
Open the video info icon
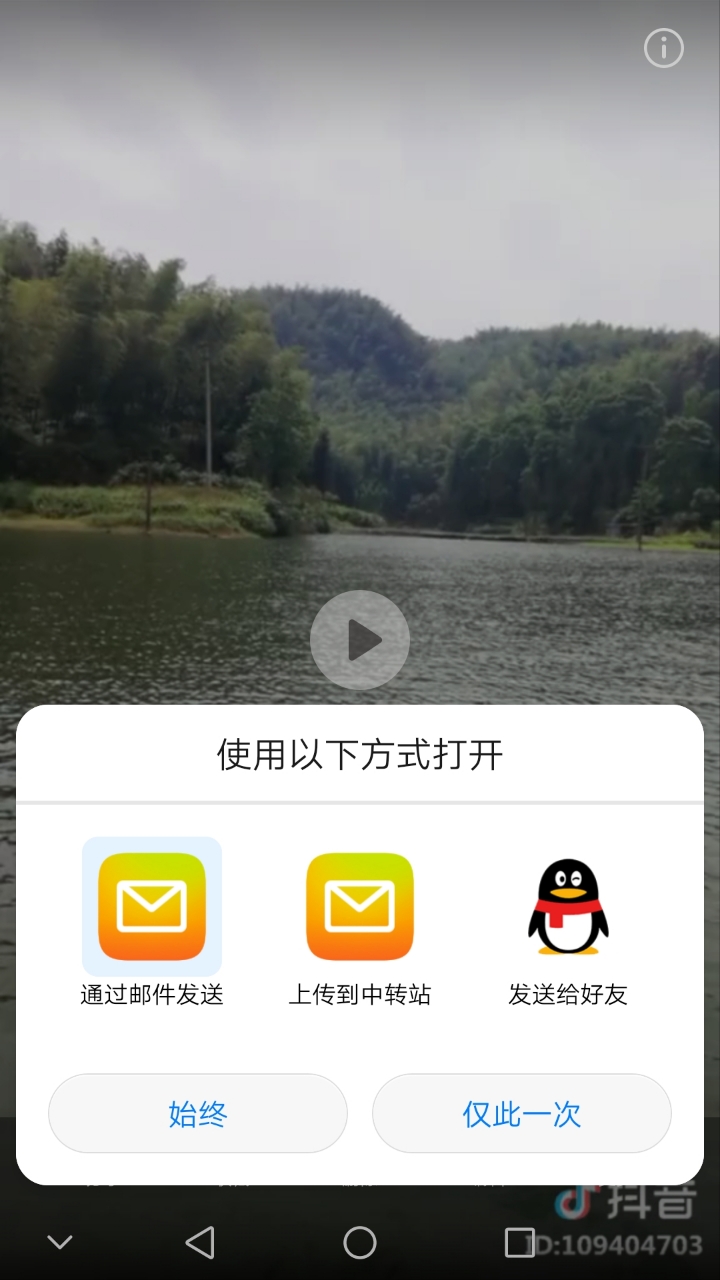tap(663, 48)
